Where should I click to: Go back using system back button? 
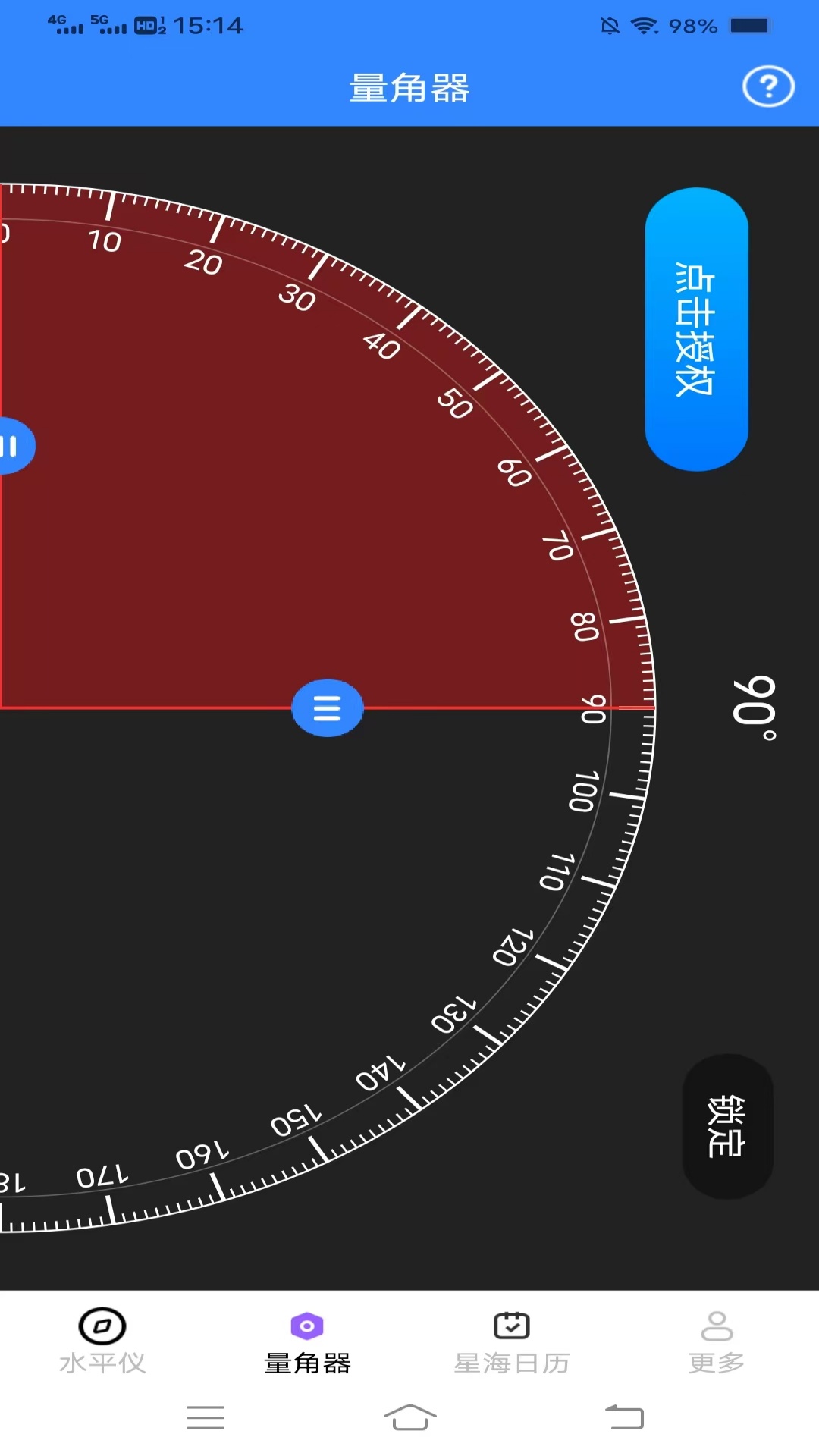(624, 1417)
